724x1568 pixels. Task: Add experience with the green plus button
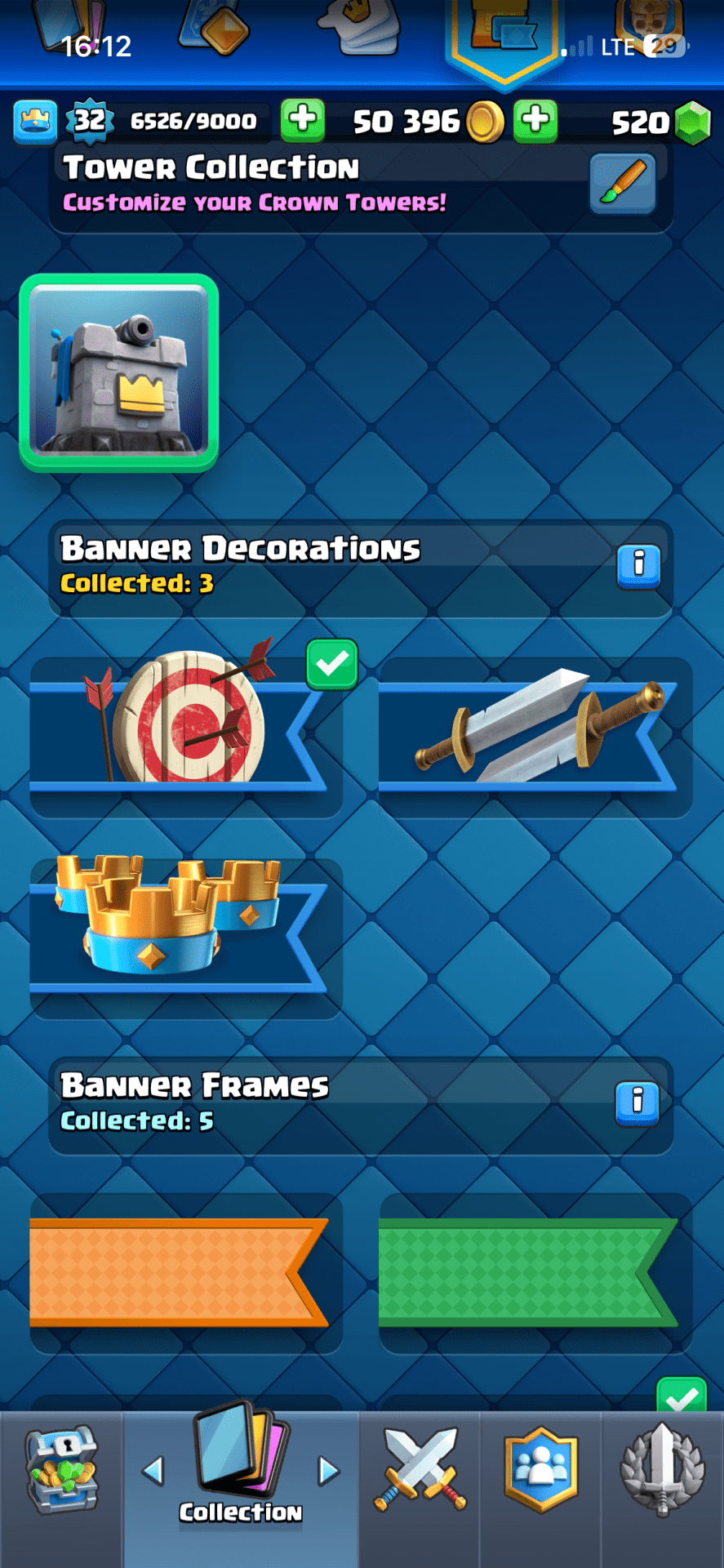pos(303,121)
